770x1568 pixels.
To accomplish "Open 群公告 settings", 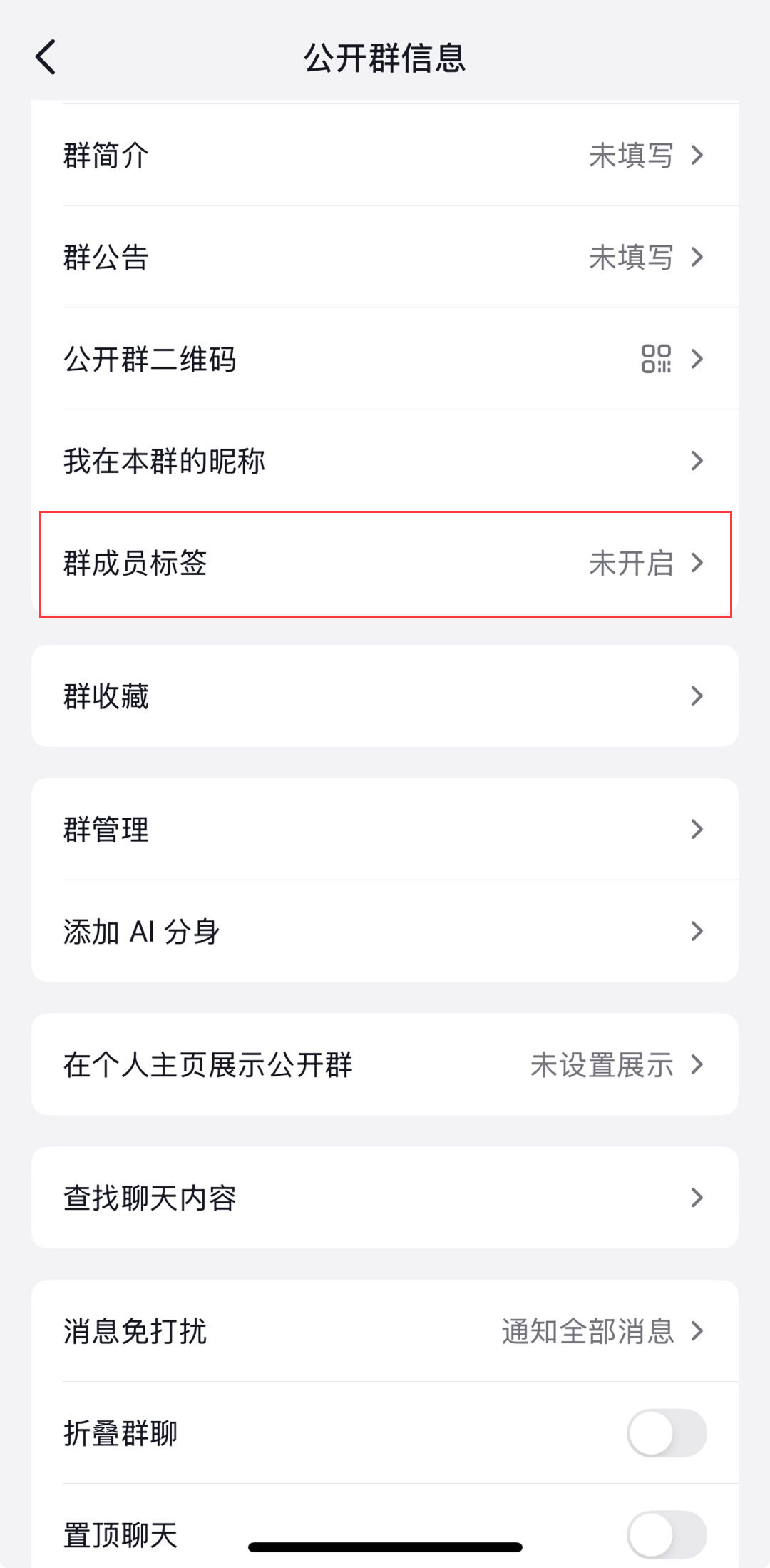I will point(385,257).
